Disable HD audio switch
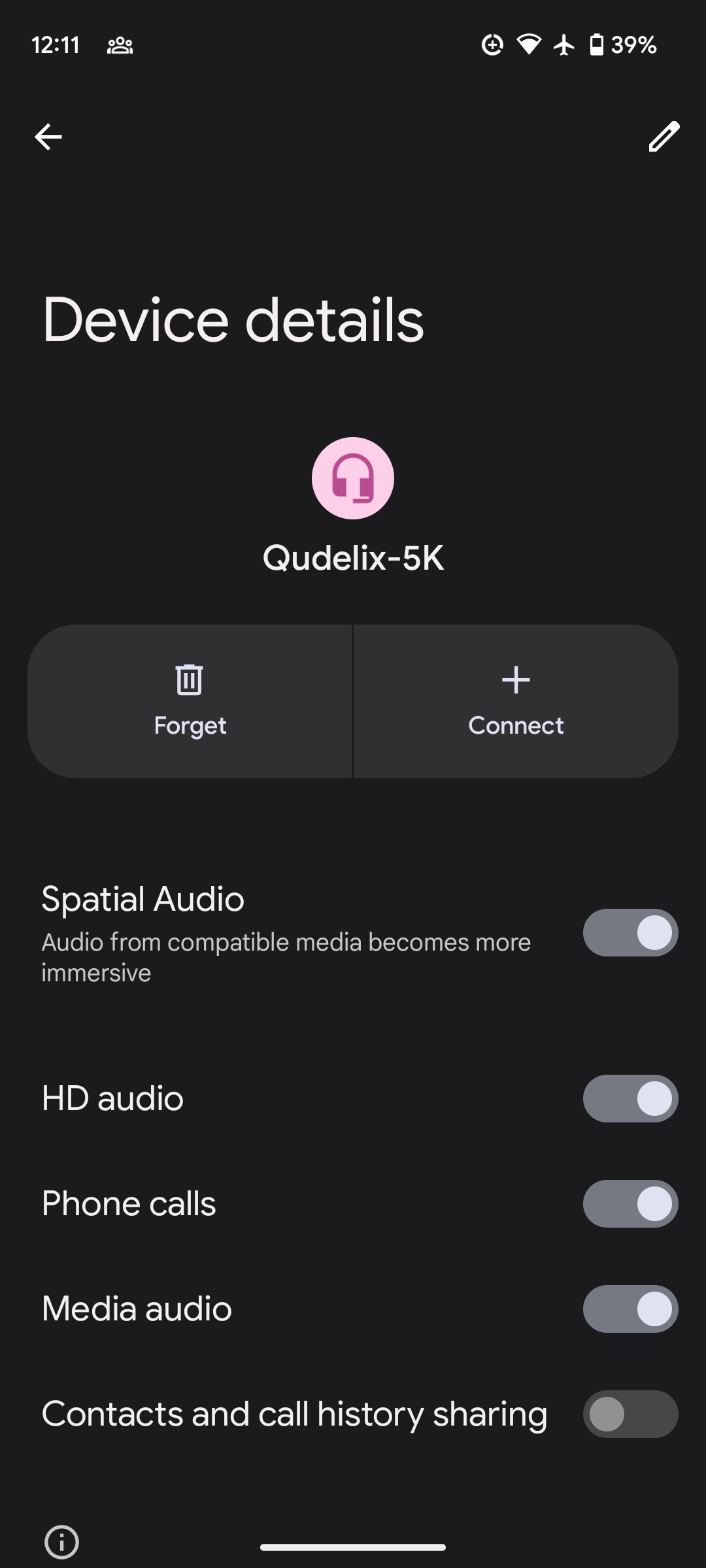Image resolution: width=706 pixels, height=1568 pixels. 631,1098
